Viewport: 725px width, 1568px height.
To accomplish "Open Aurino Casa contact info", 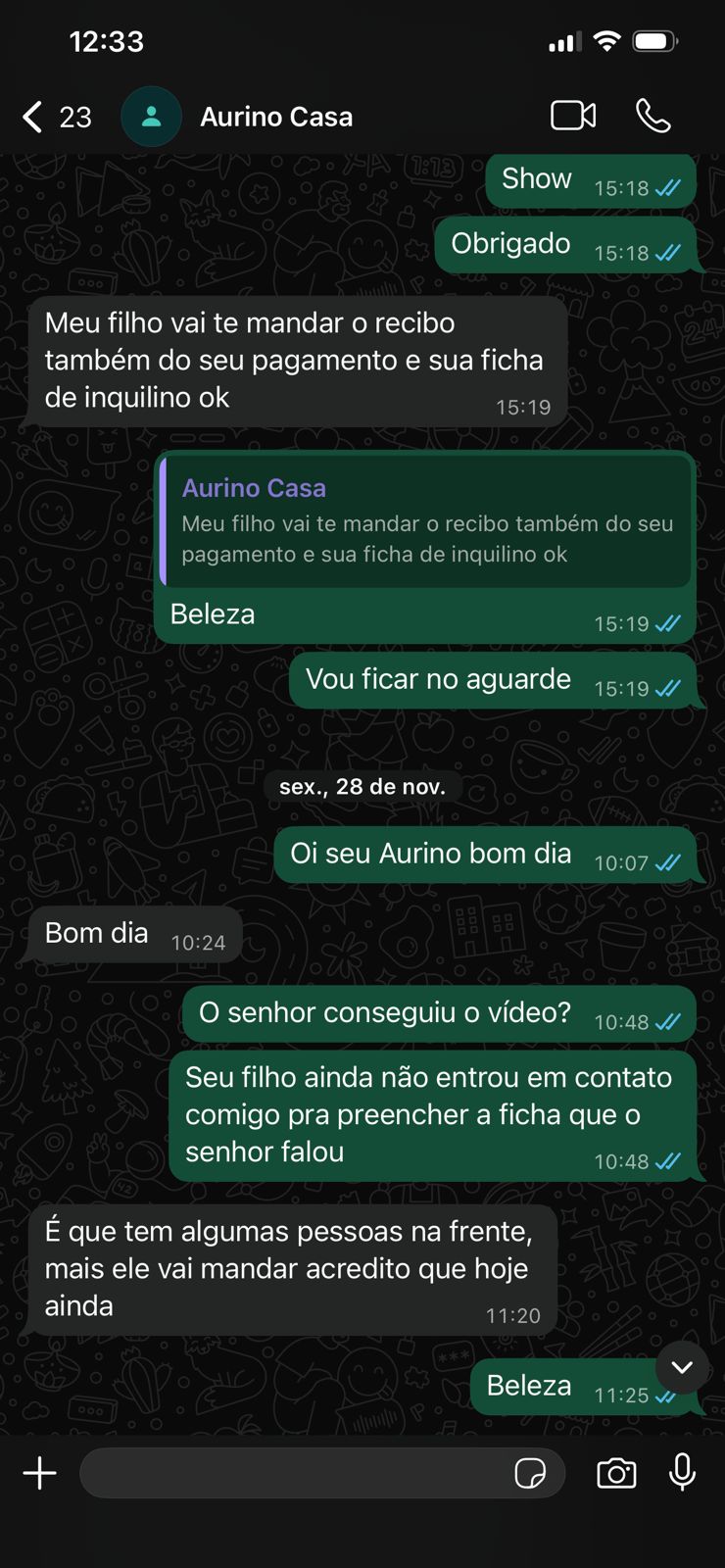I will (x=276, y=117).
